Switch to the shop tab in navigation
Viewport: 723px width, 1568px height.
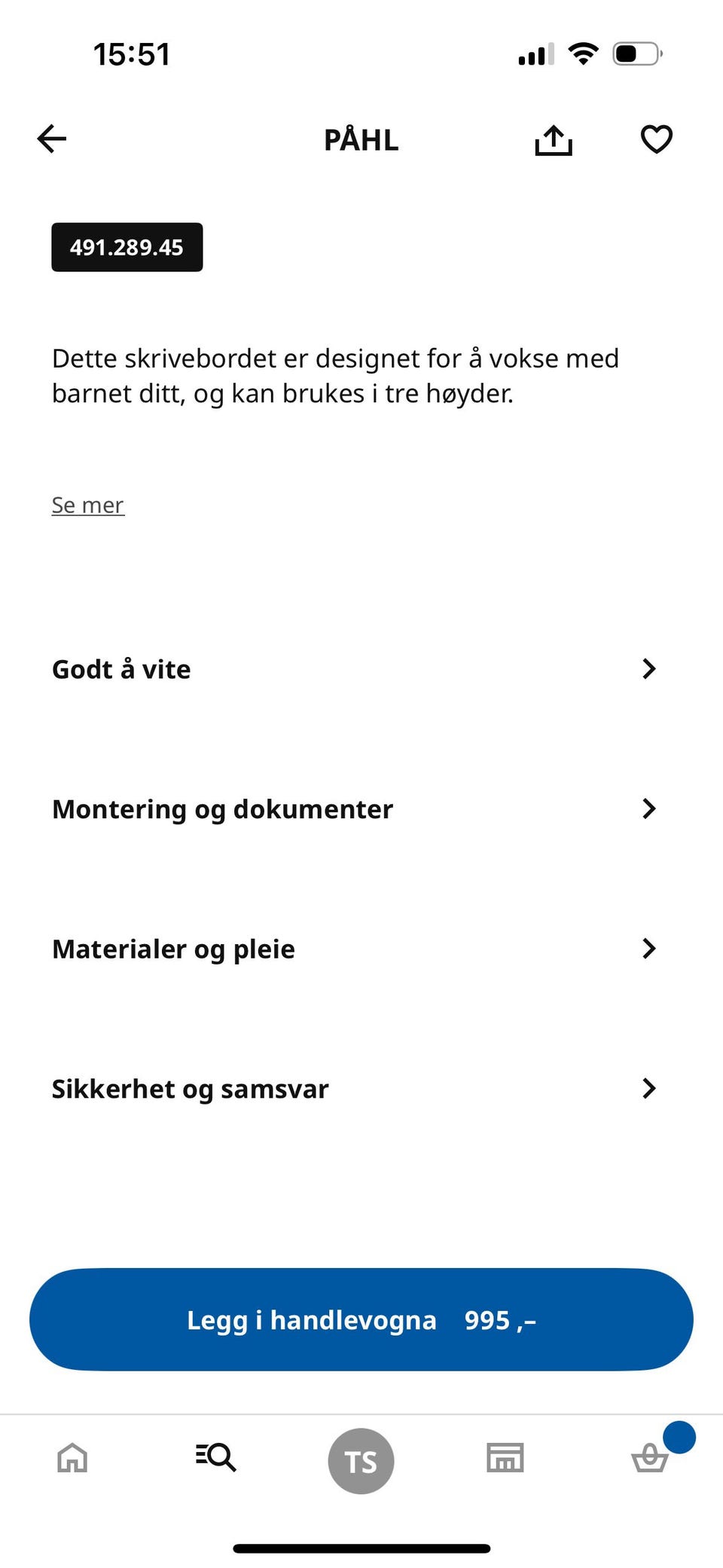pos(504,1459)
